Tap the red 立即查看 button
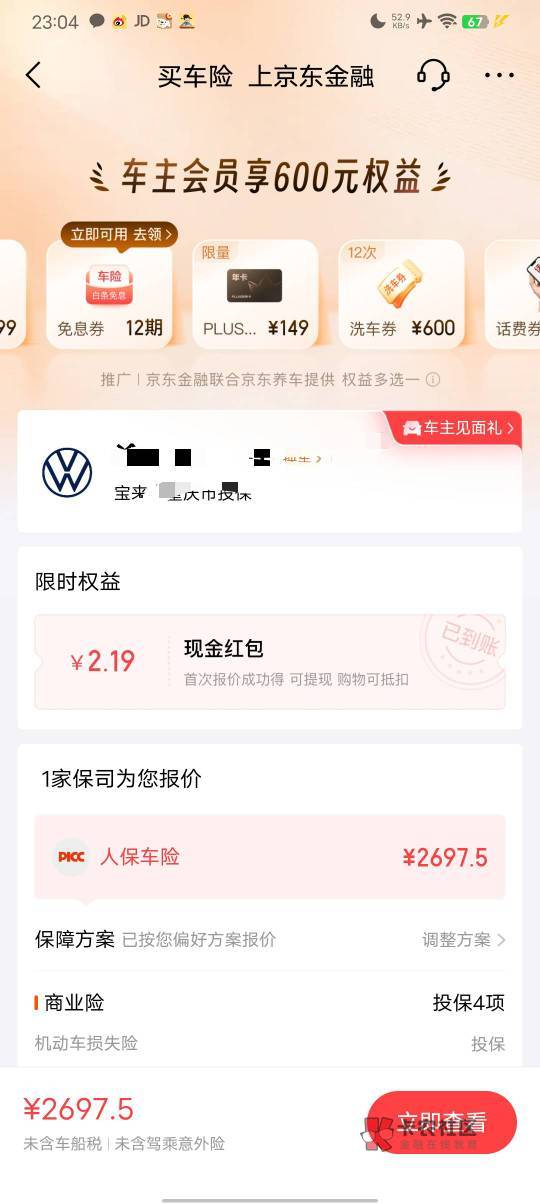 coord(441,1122)
